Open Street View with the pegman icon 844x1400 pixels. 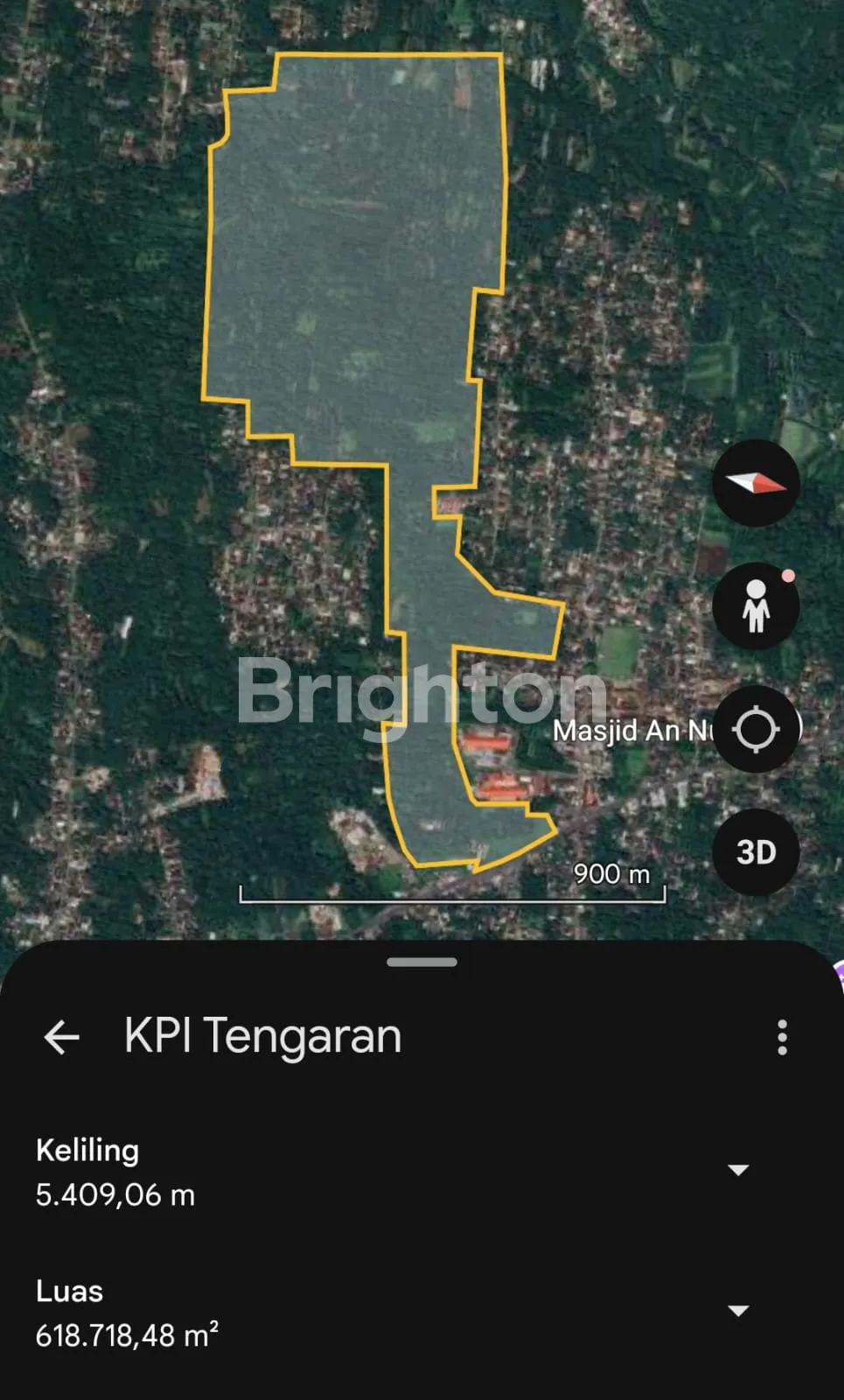[756, 605]
